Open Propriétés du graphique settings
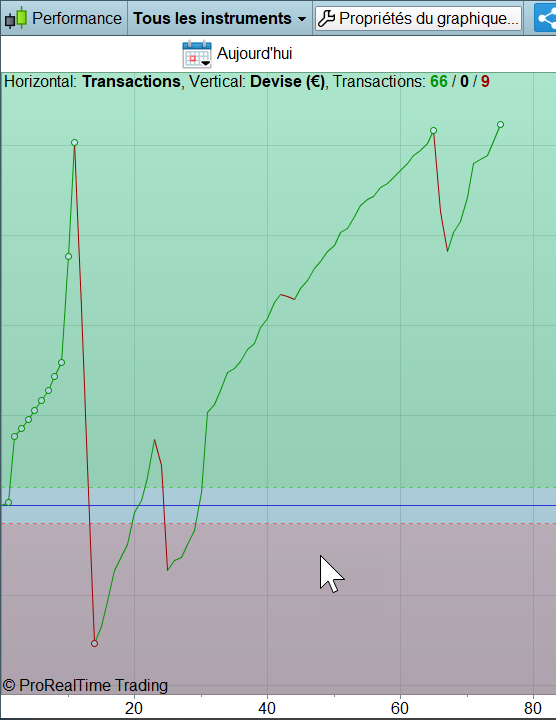Screen dimensions: 556x720 (418, 19)
